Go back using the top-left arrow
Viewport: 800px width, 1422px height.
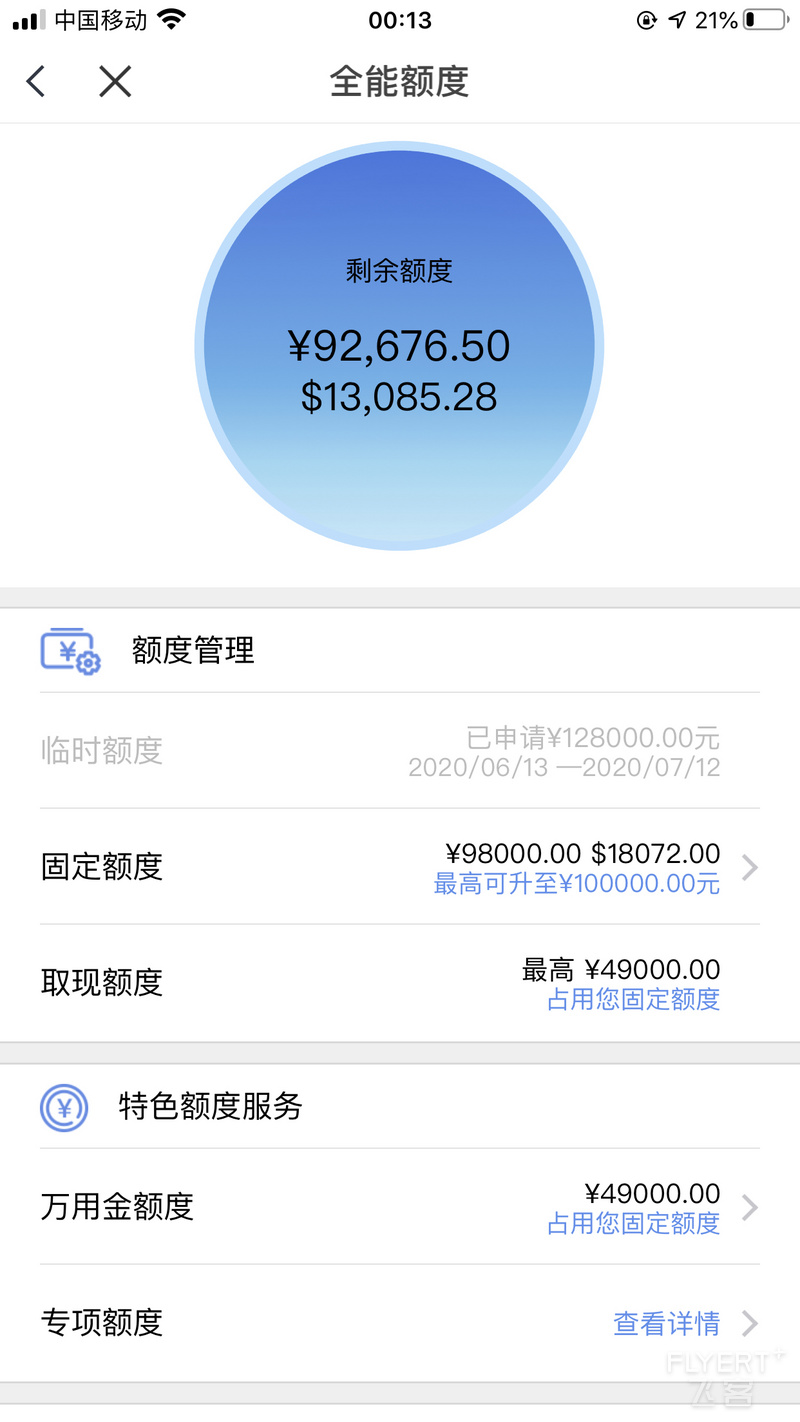36,81
